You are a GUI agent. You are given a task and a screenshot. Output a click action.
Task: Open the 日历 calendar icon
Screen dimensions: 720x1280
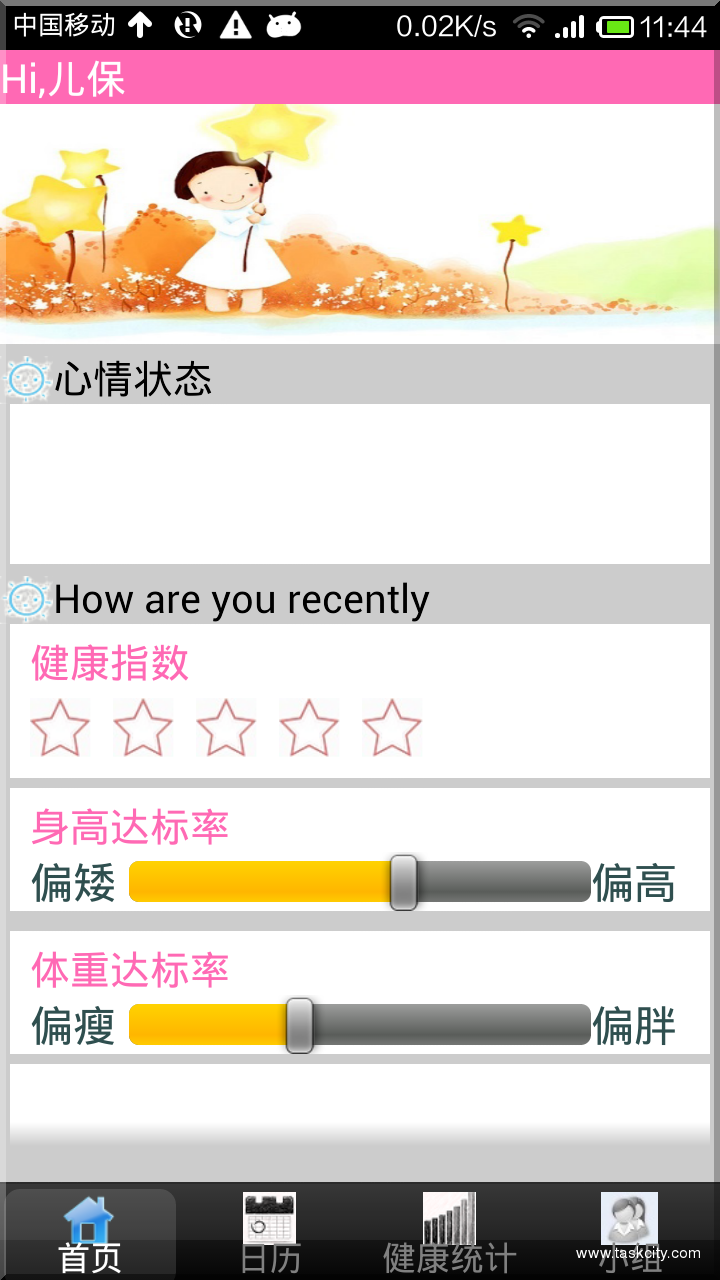tap(270, 1219)
